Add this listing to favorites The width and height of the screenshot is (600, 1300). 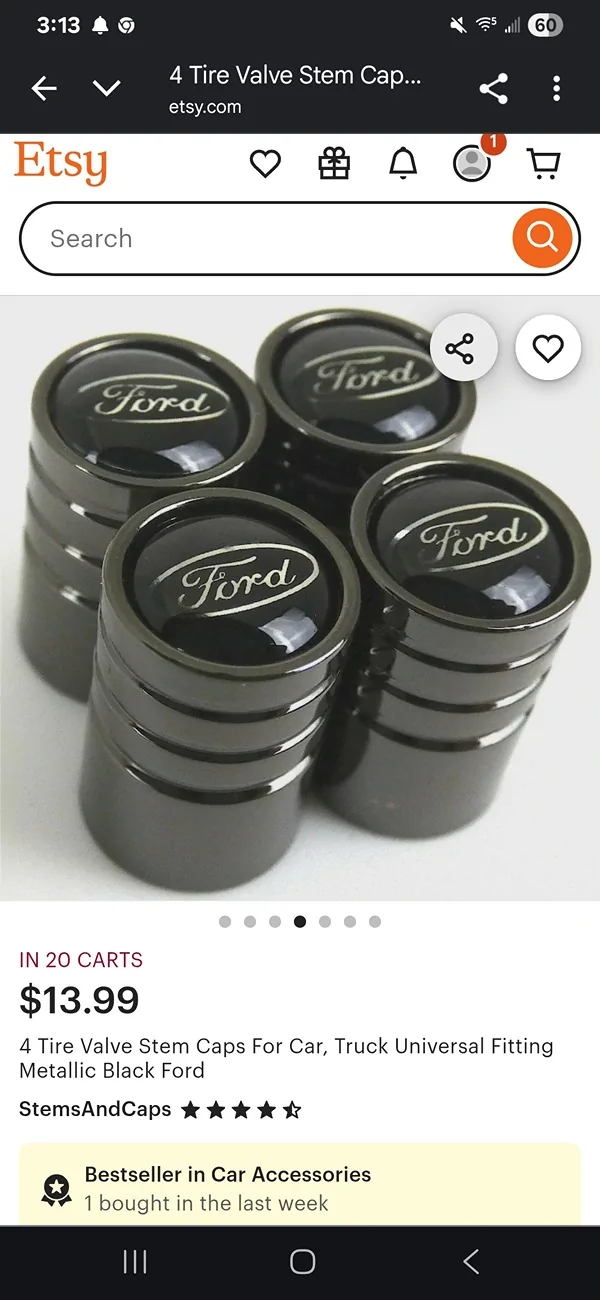click(x=548, y=348)
